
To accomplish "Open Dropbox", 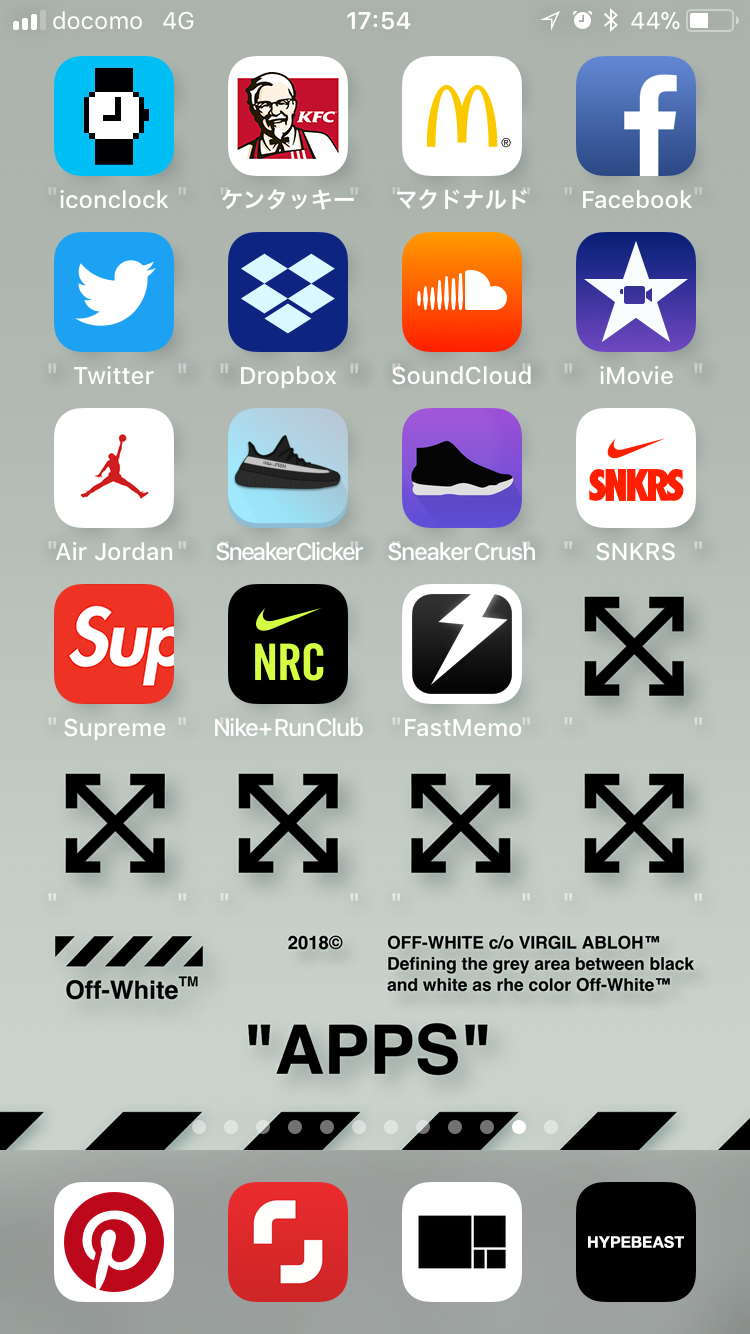I will point(288,292).
